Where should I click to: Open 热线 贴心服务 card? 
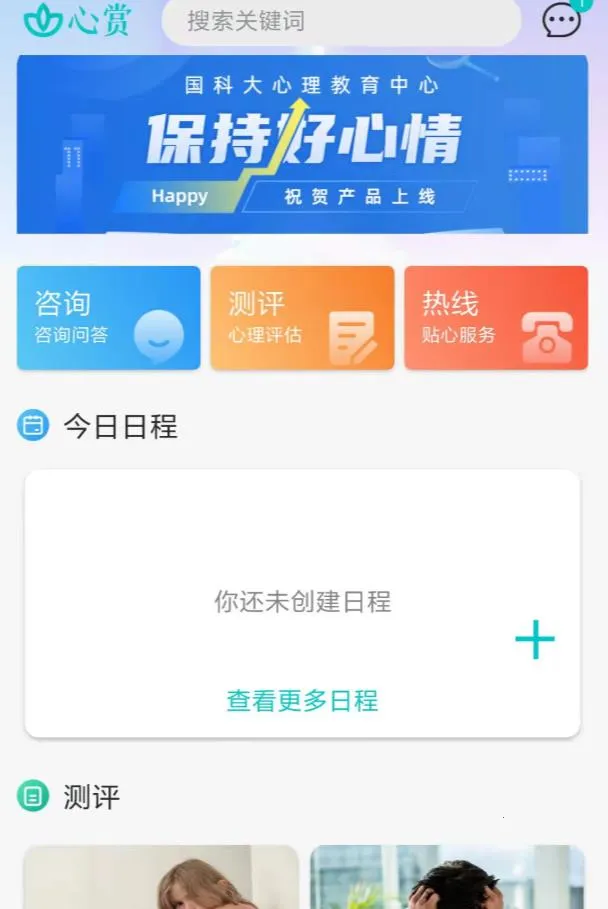[496, 318]
